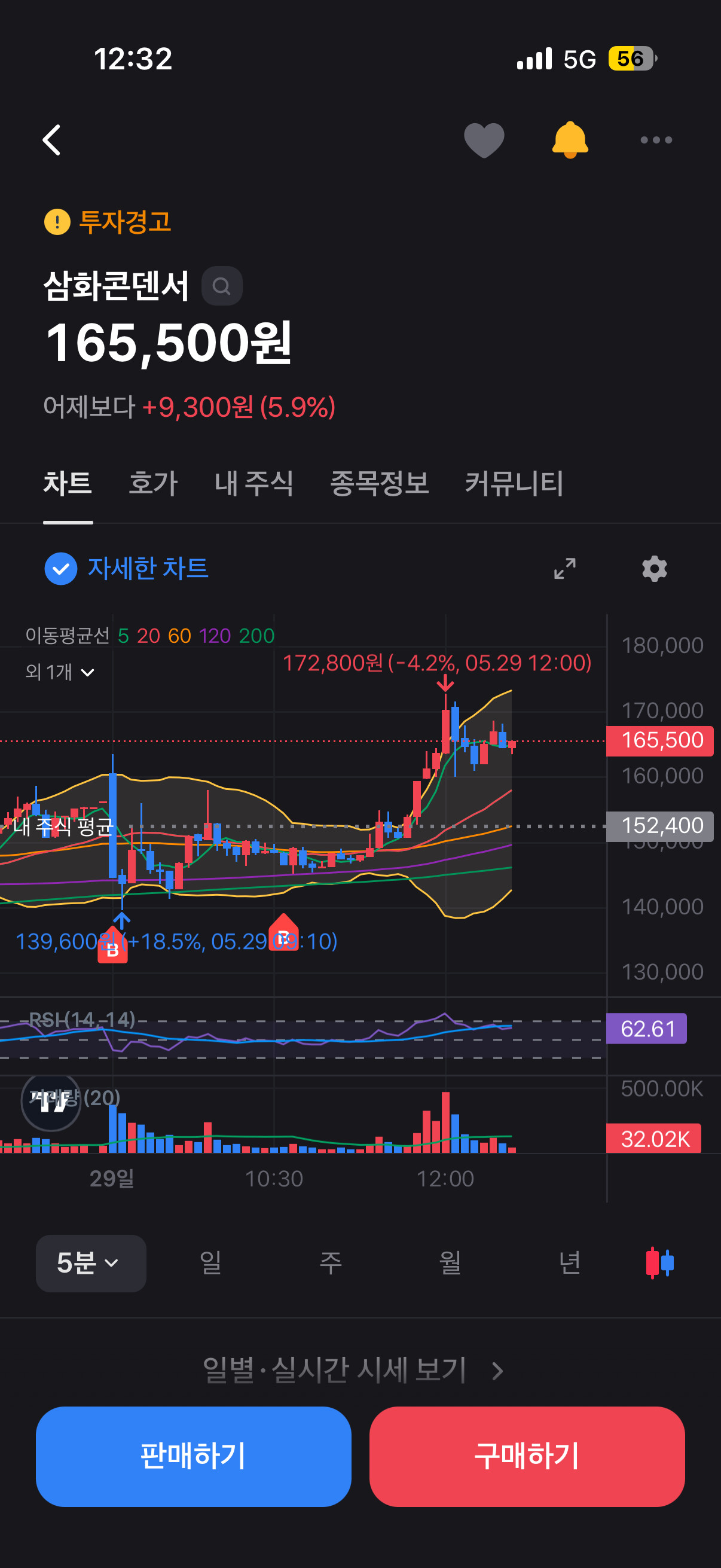Select the 주 chart period
The height and width of the screenshot is (1568, 721).
click(331, 1263)
